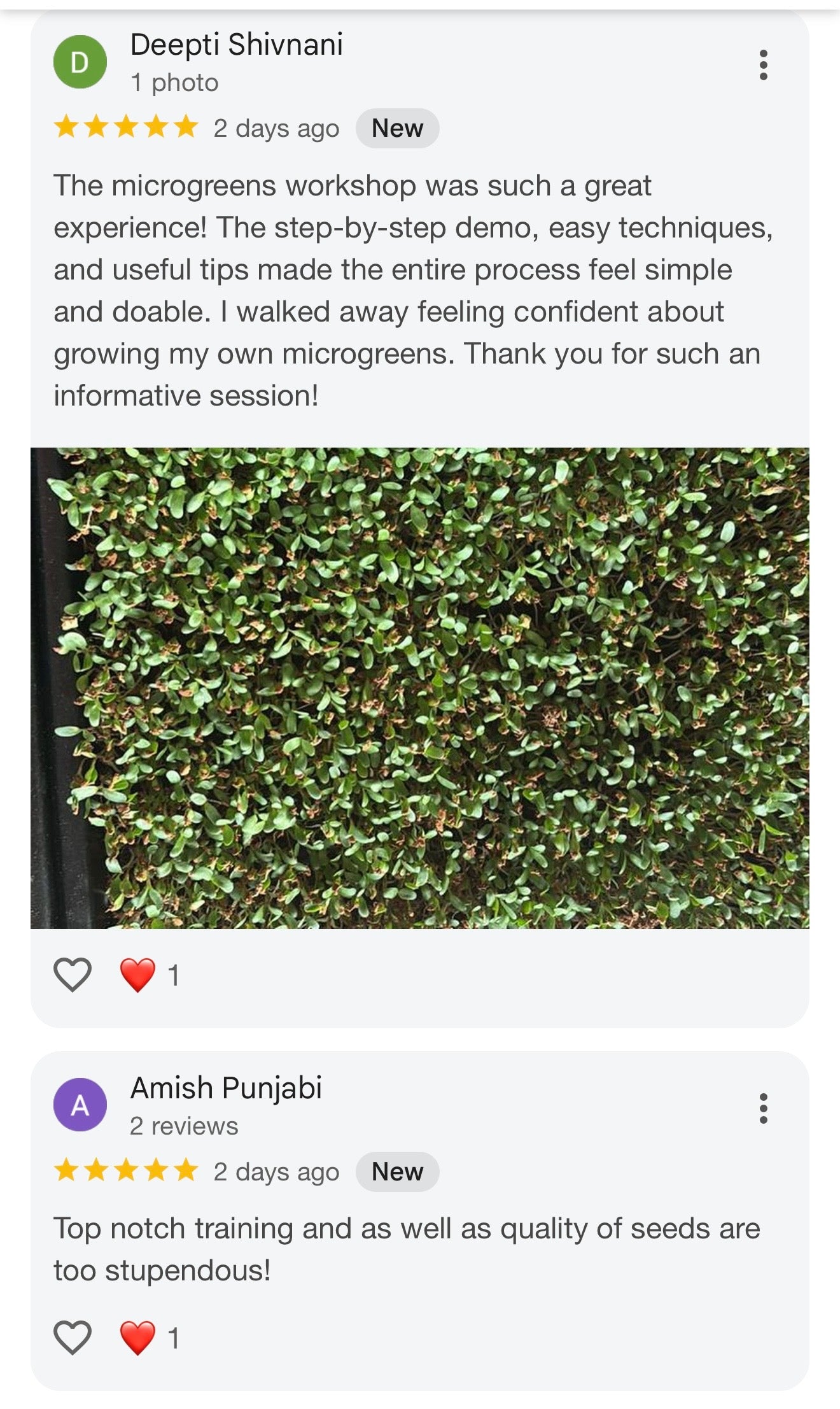
Task: View Amish Punjabi's reviewer profile
Action: pos(226,1088)
